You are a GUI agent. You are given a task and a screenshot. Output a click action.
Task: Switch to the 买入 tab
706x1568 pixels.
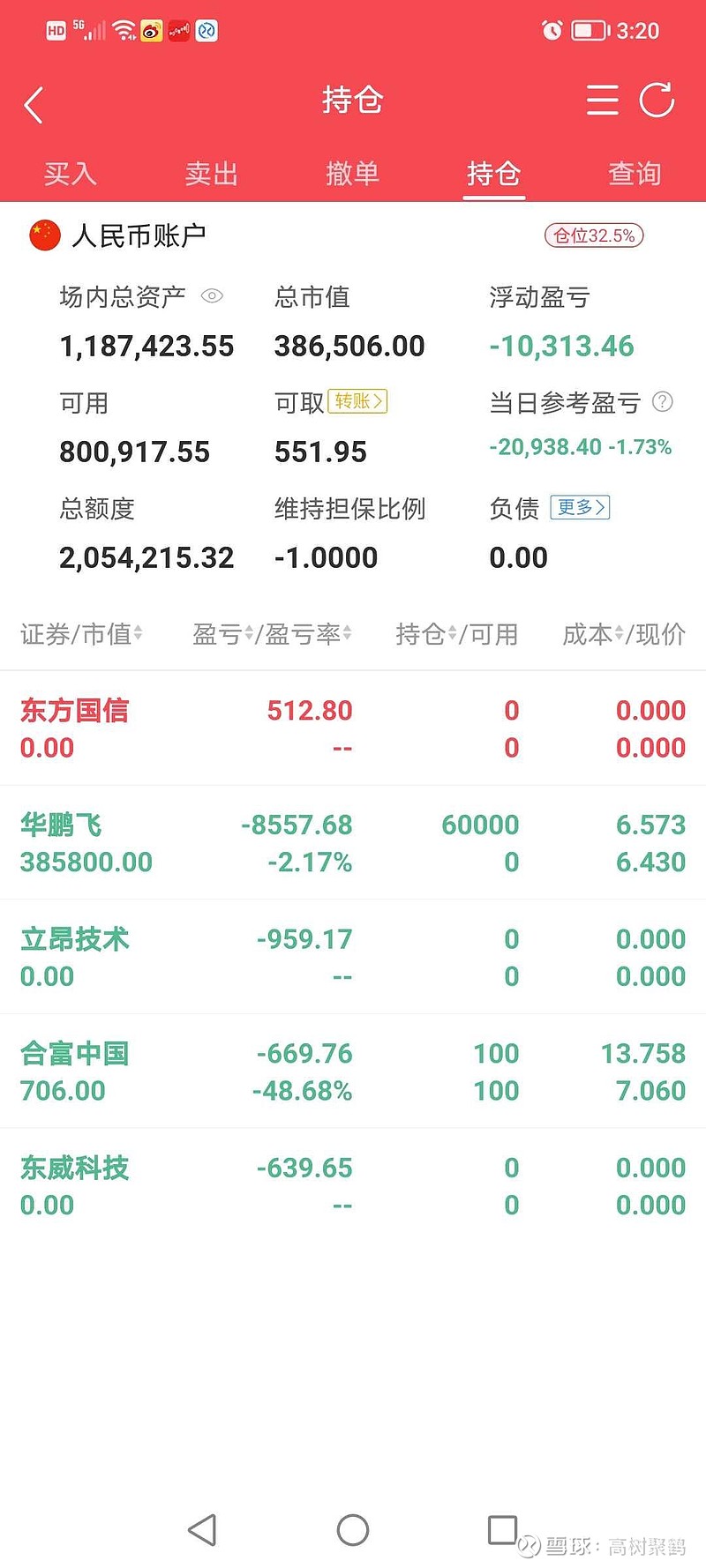pyautogui.click(x=71, y=173)
